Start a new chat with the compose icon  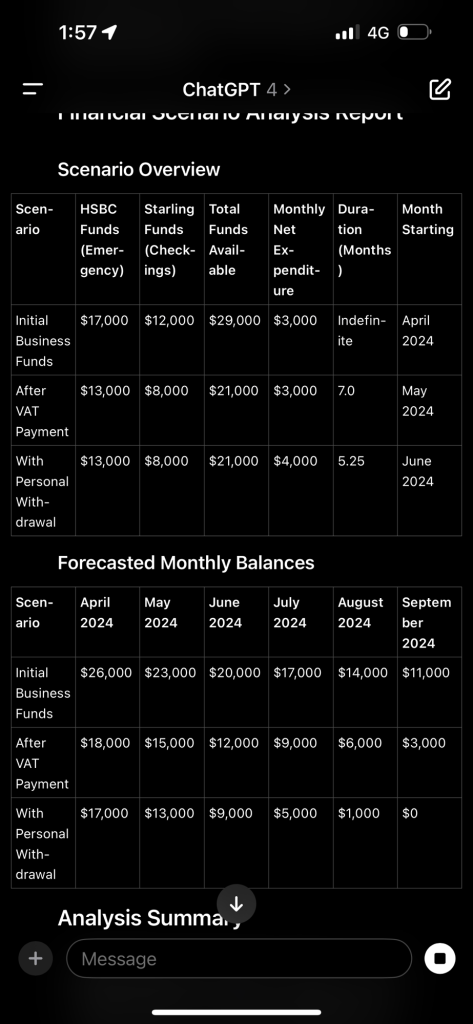coord(440,89)
